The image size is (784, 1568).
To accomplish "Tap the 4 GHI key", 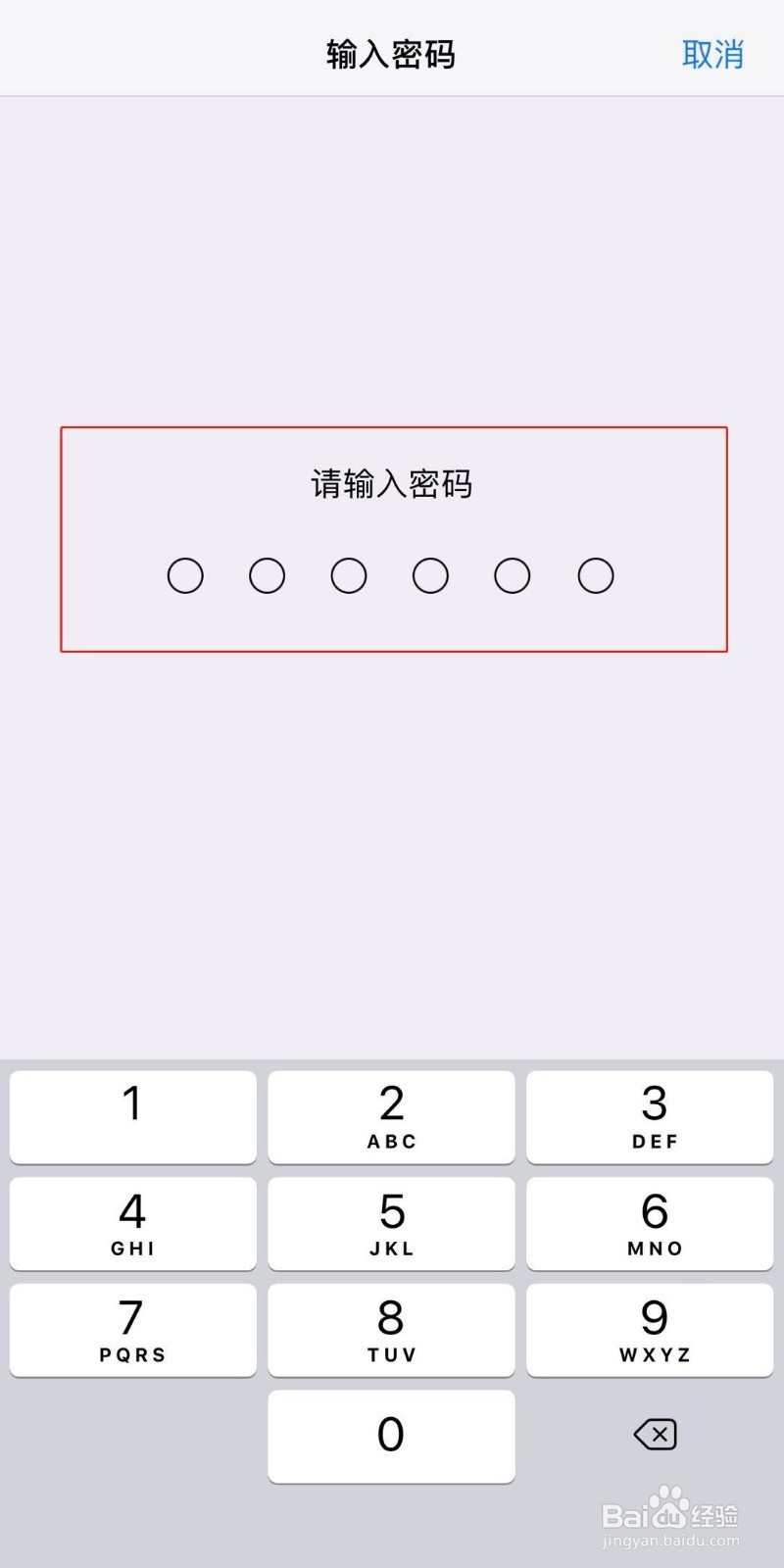I will coord(132,1224).
